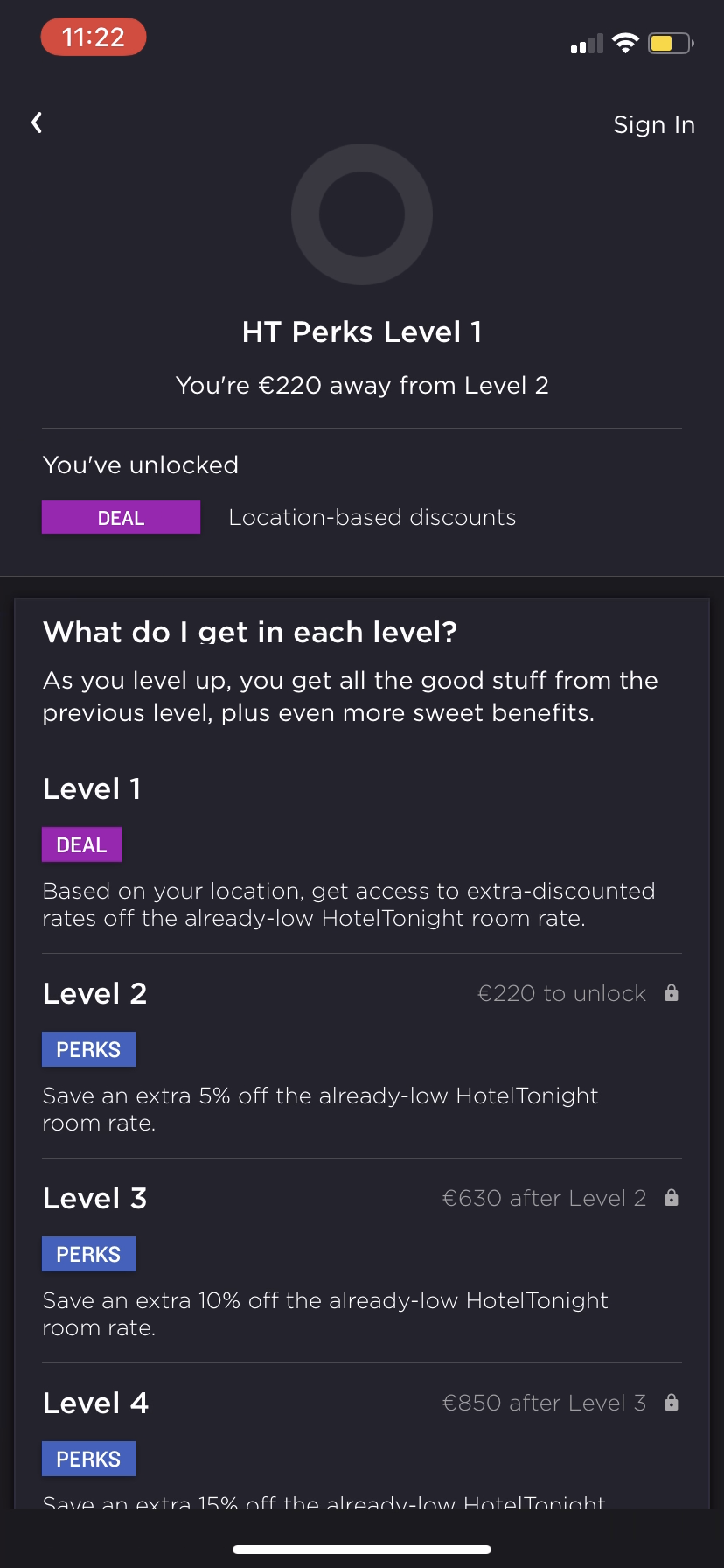Tap the back chevron arrow at top left
Screen dimensions: 724x1568
(36, 122)
